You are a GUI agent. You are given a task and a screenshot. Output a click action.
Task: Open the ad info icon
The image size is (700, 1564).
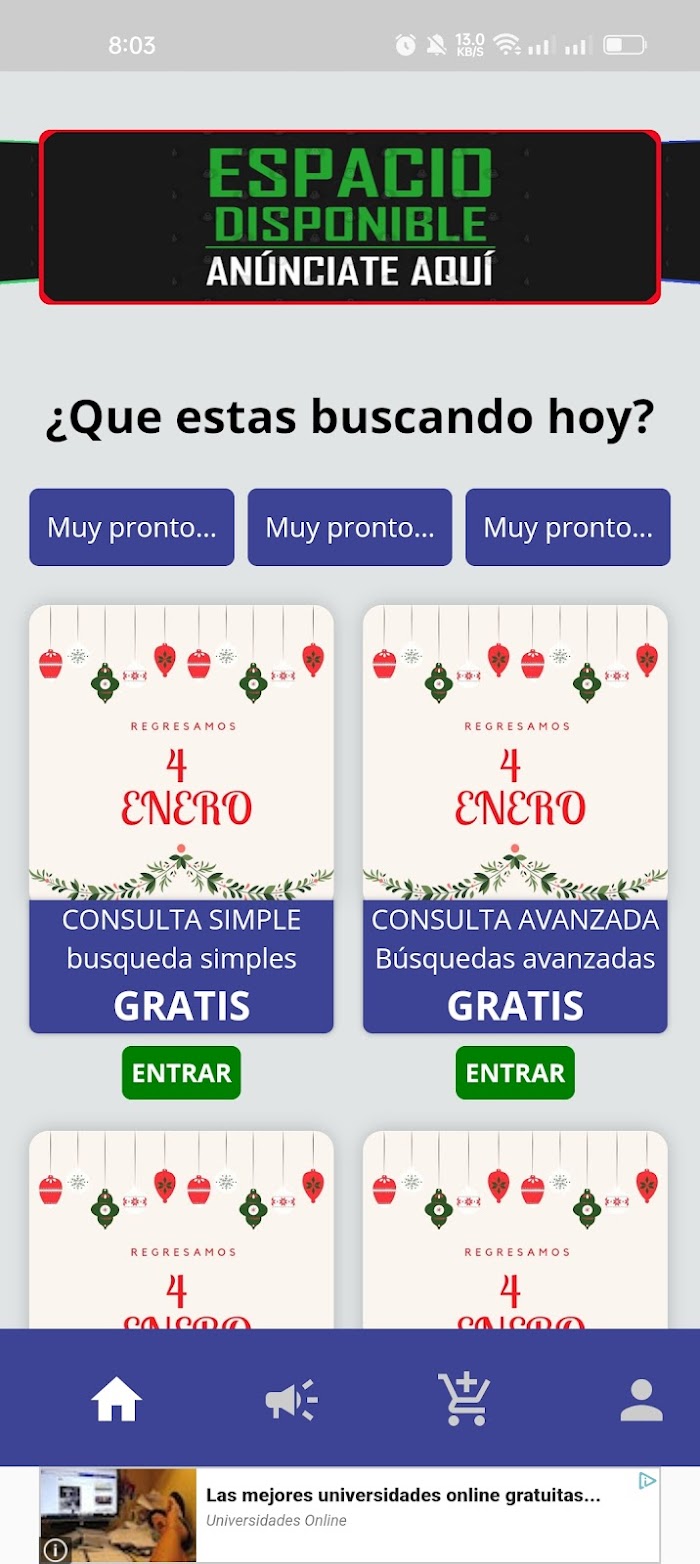tap(56, 1550)
